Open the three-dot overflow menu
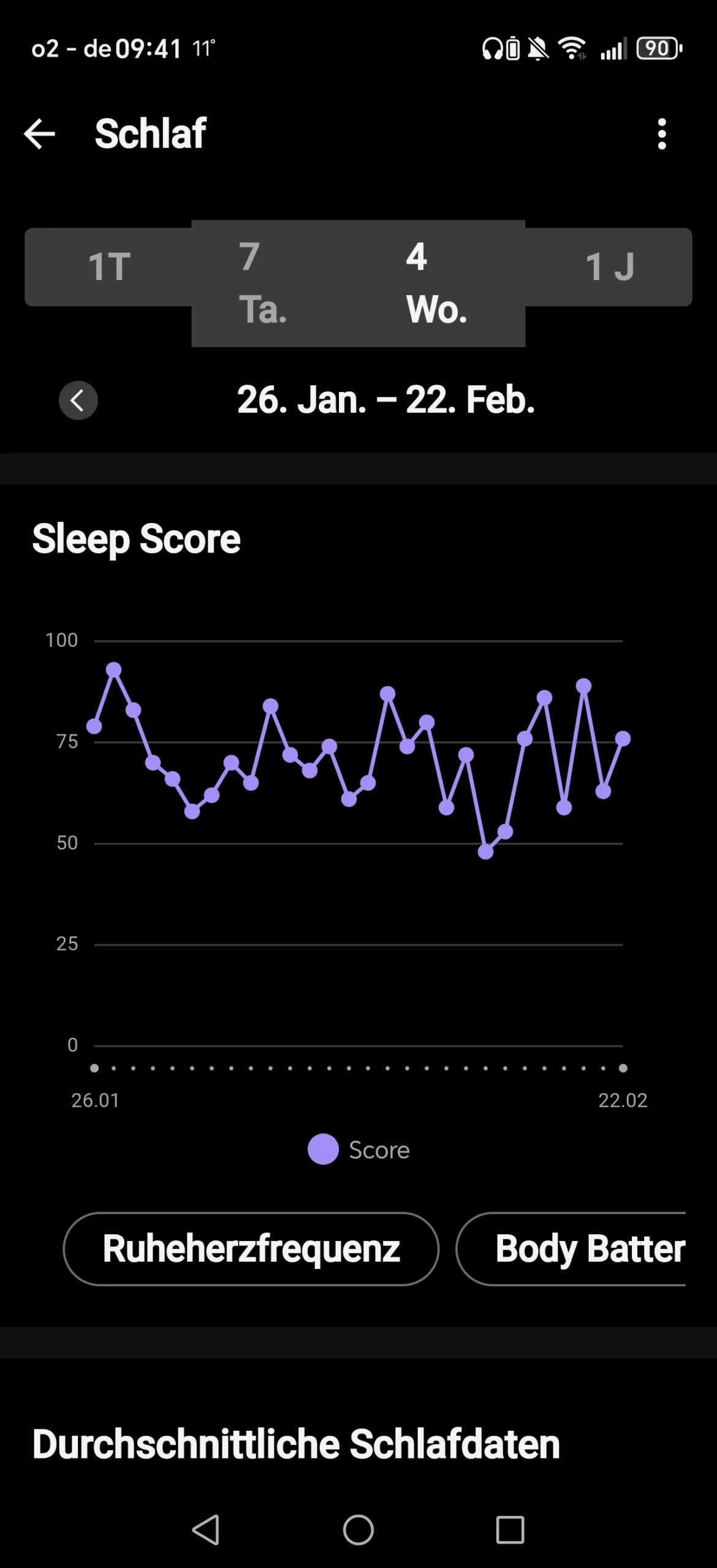 662,134
